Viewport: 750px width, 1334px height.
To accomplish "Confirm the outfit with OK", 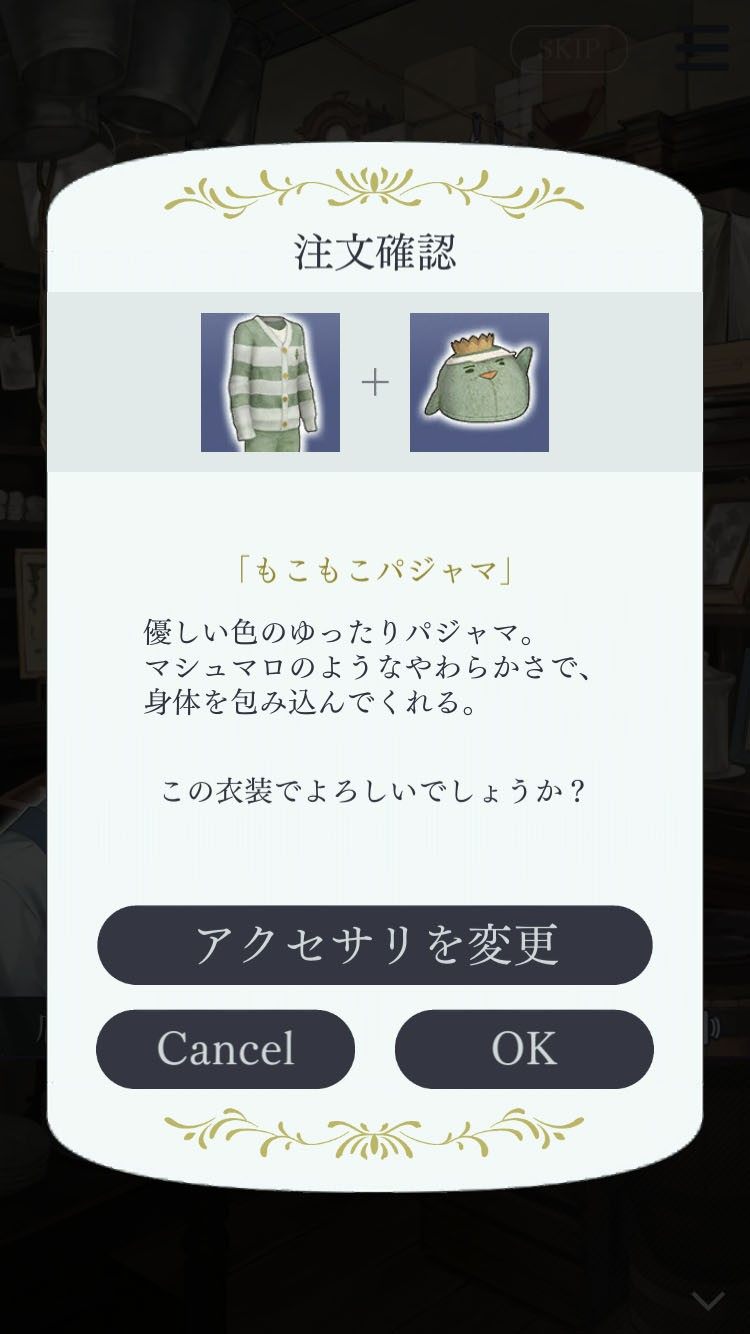I will click(524, 1049).
